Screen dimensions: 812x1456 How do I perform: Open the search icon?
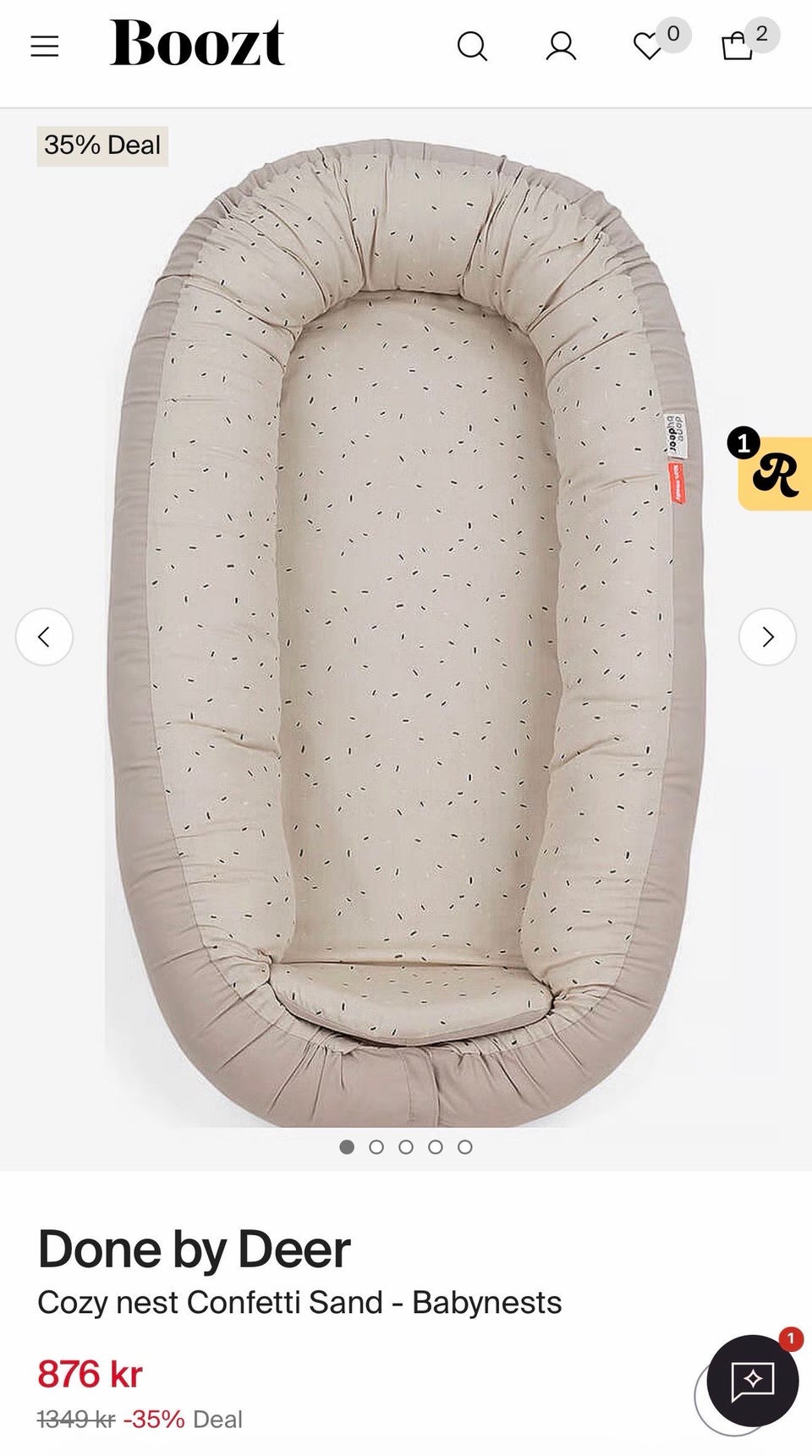pos(472,47)
